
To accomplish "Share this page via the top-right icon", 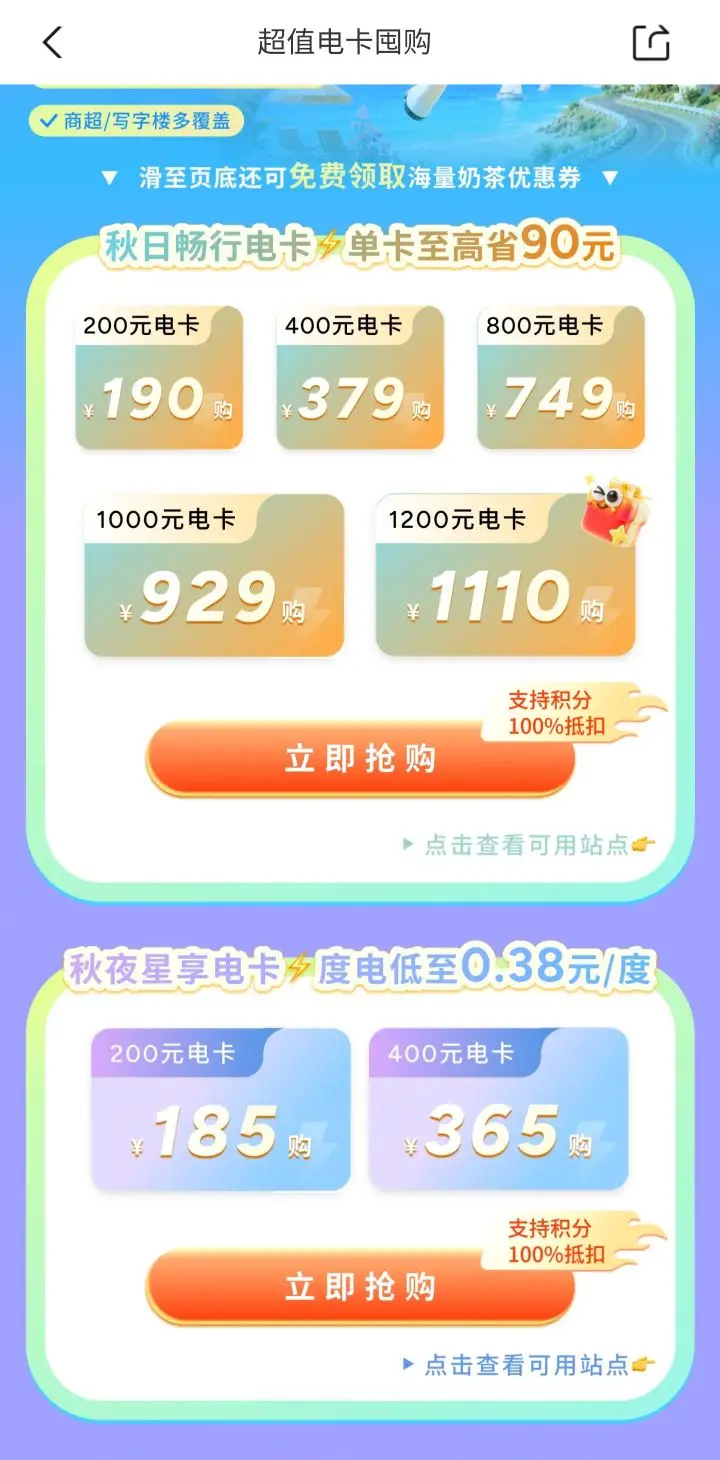I will click(x=651, y=42).
